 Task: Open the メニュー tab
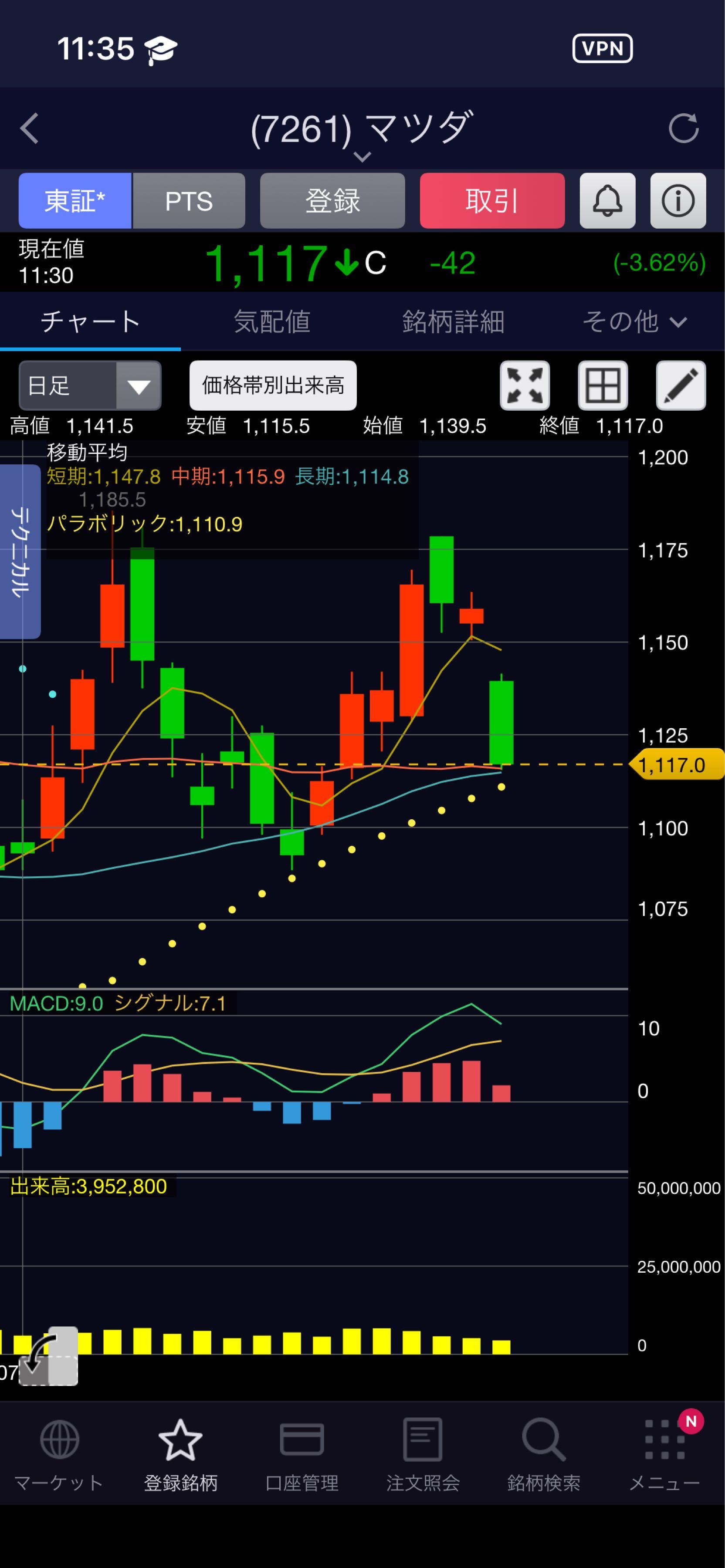point(664,1455)
